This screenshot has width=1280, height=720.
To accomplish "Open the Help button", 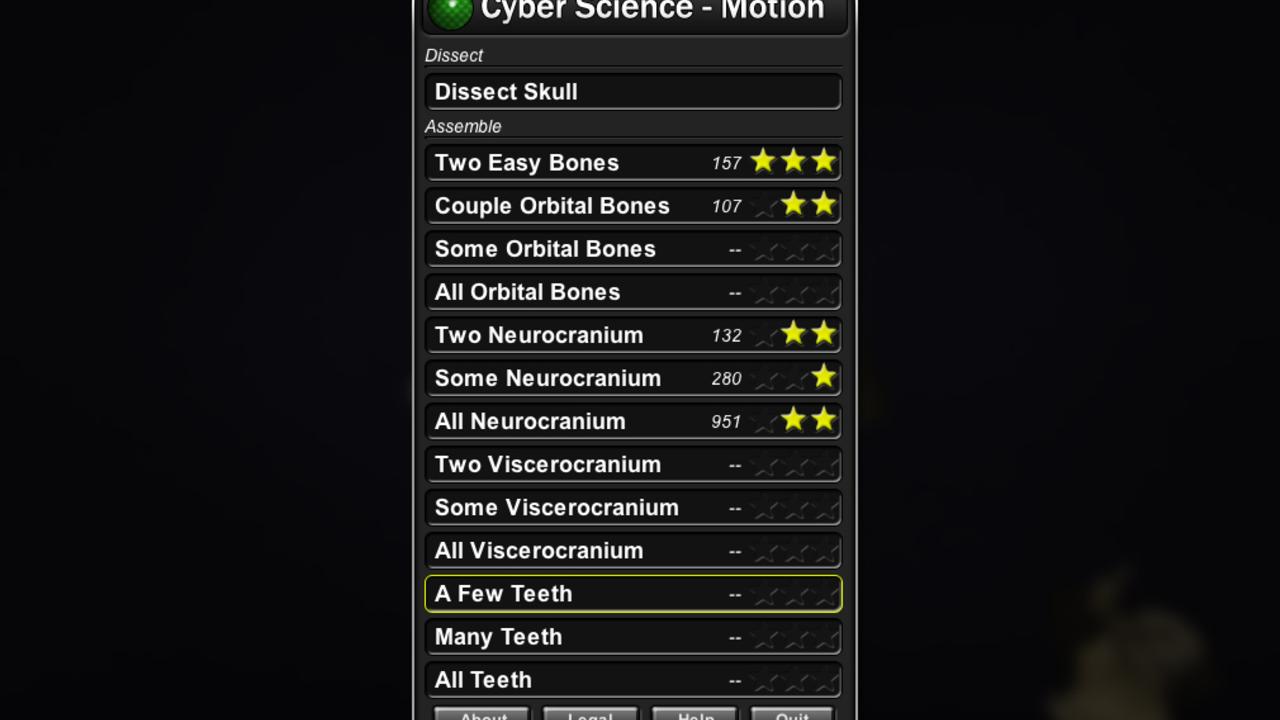I will (x=694, y=714).
